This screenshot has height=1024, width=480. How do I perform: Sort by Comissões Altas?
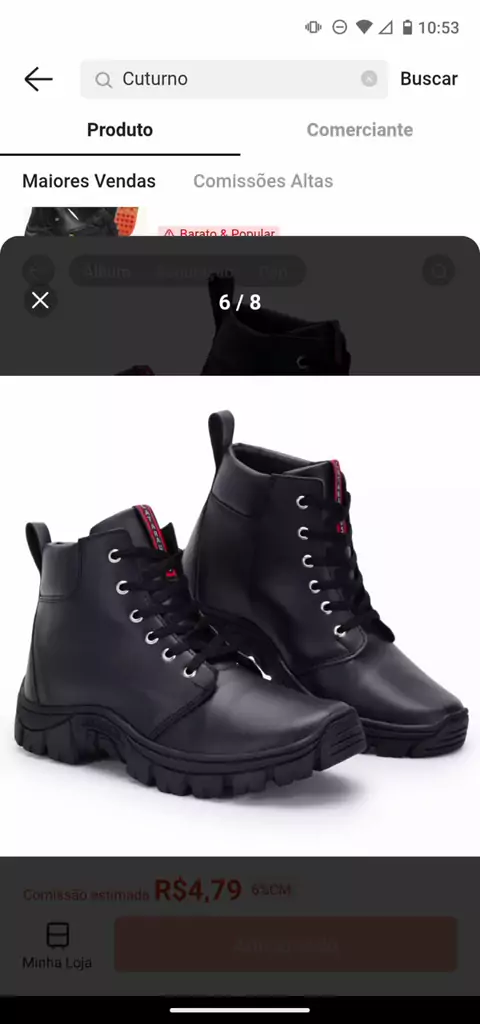263,181
